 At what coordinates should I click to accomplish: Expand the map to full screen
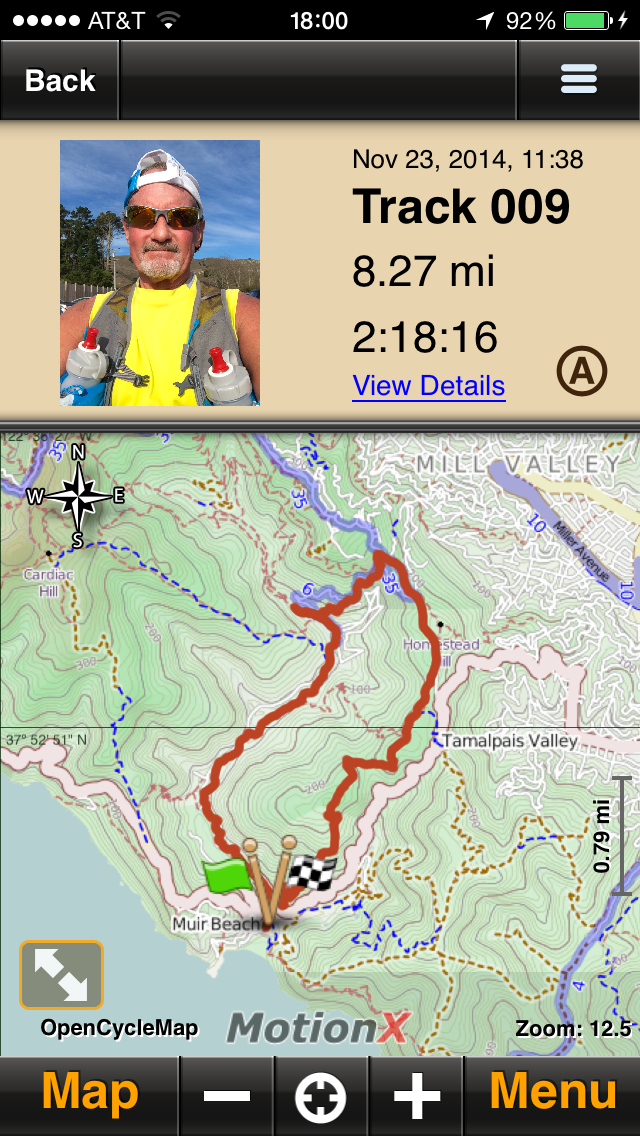[61, 975]
